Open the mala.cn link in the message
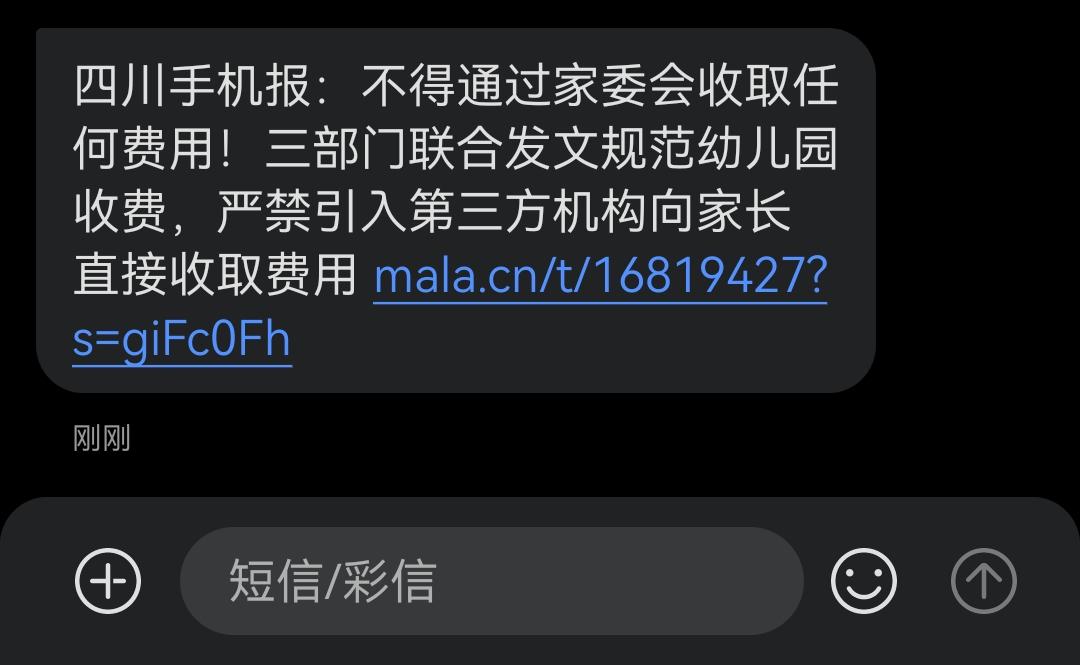The width and height of the screenshot is (1080, 665). (600, 277)
